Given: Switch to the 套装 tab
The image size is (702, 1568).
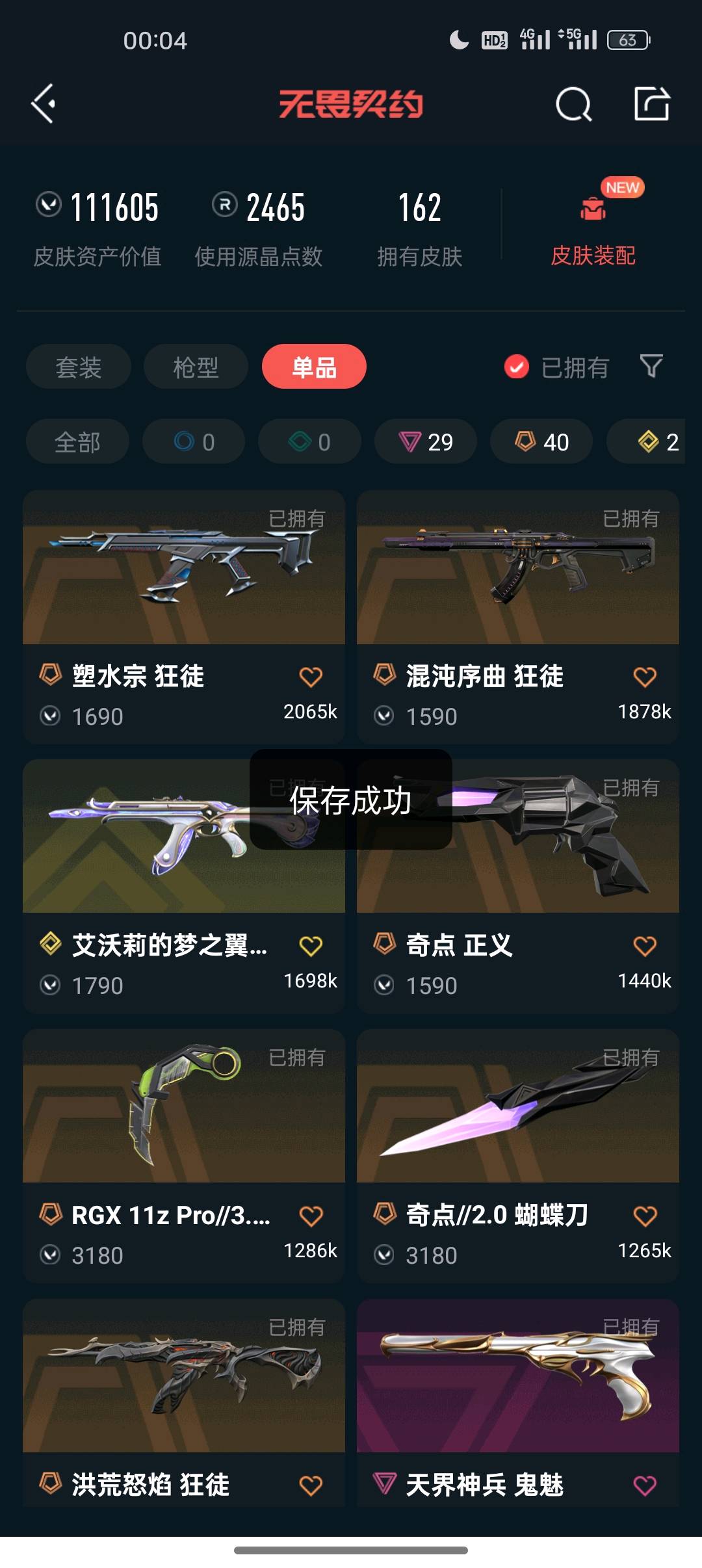Looking at the screenshot, I should (78, 367).
